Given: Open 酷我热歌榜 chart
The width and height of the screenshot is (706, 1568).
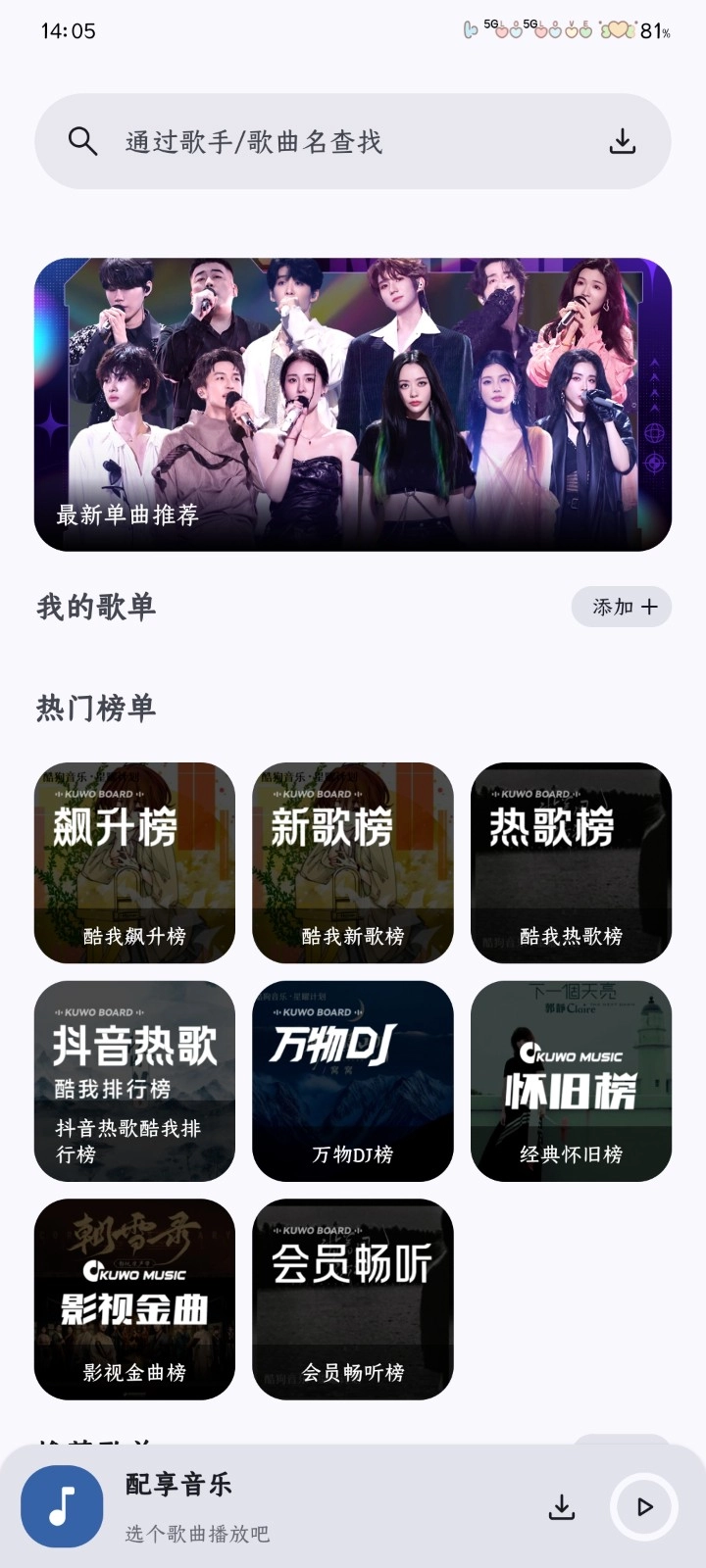Looking at the screenshot, I should (571, 860).
